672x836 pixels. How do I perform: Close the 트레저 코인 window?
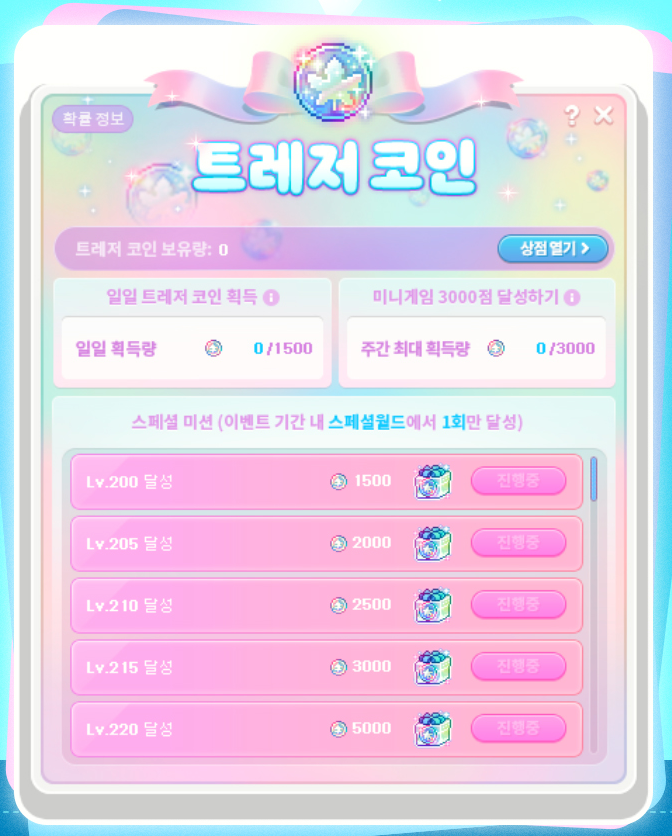[603, 115]
